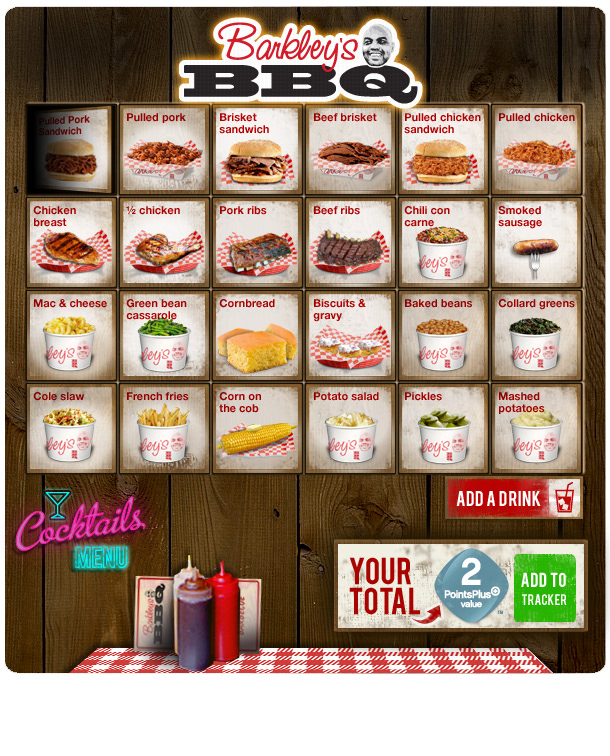This screenshot has height=756, width=610.
Task: Choose the Brisket sandwich item
Action: coord(256,150)
